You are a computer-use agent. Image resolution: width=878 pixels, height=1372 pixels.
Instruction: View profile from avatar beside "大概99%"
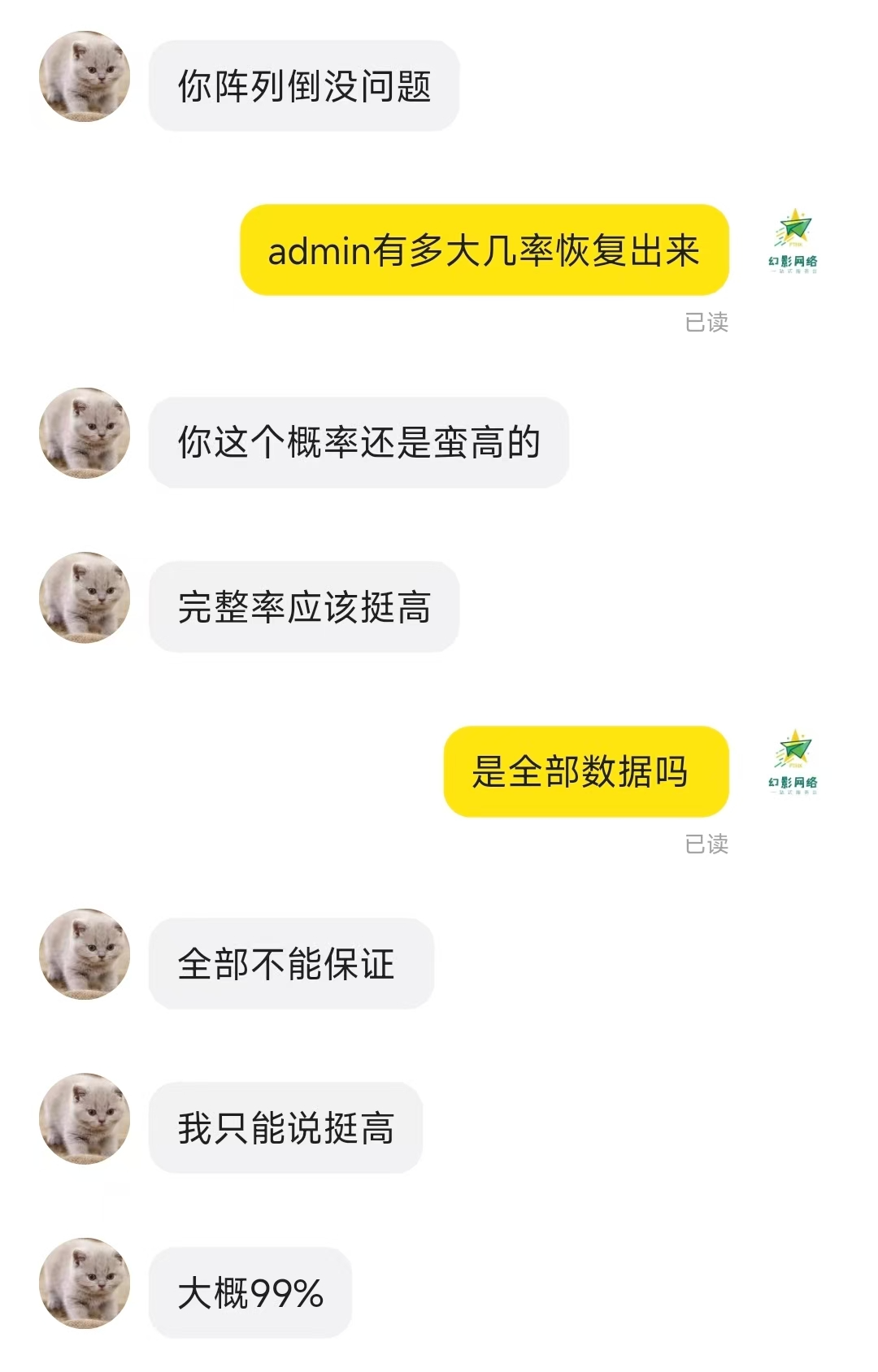pyautogui.click(x=85, y=1283)
